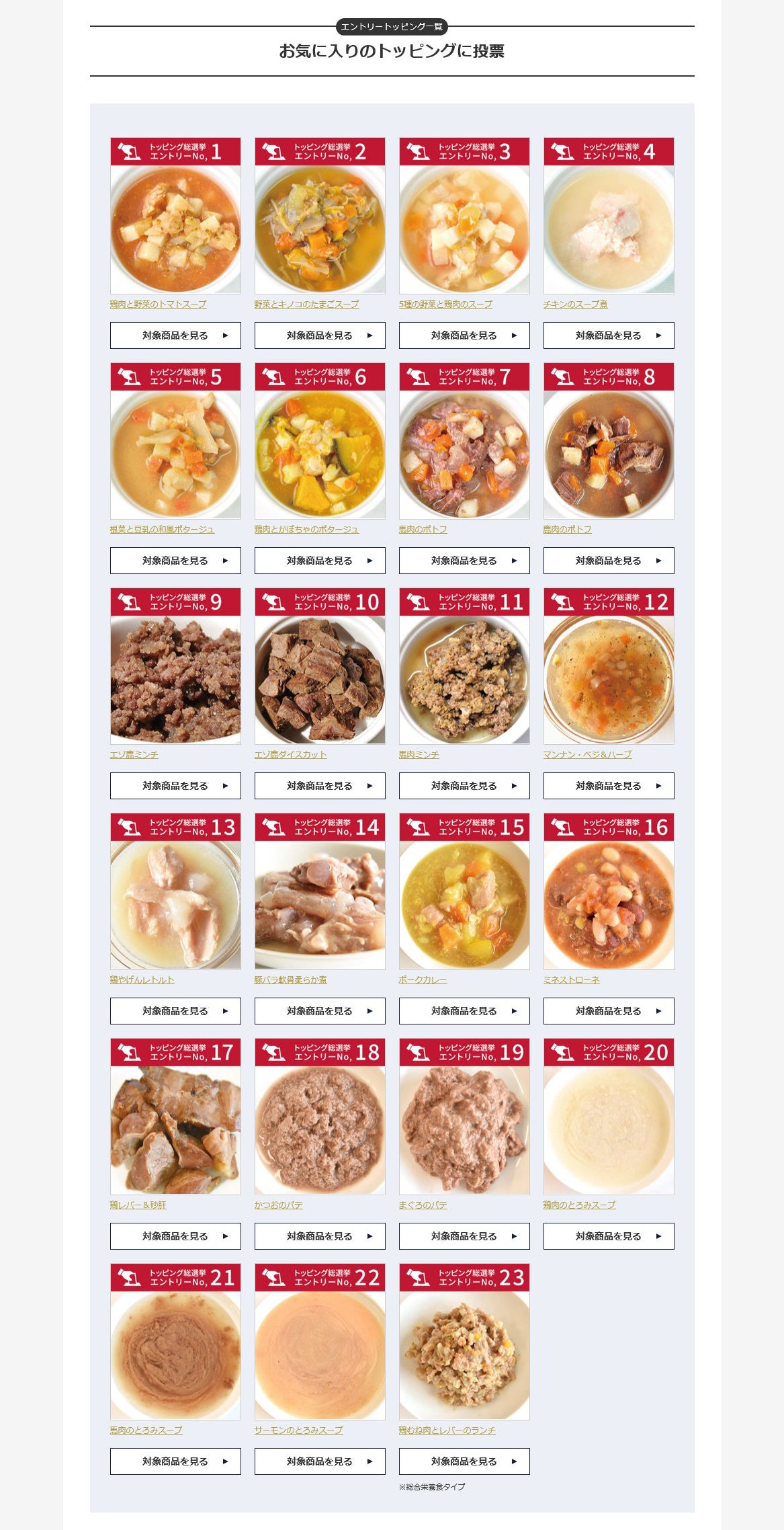This screenshot has width=784, height=1530.
Task: Open マンナン・ベジ&ハーブ link
Action: click(x=587, y=755)
